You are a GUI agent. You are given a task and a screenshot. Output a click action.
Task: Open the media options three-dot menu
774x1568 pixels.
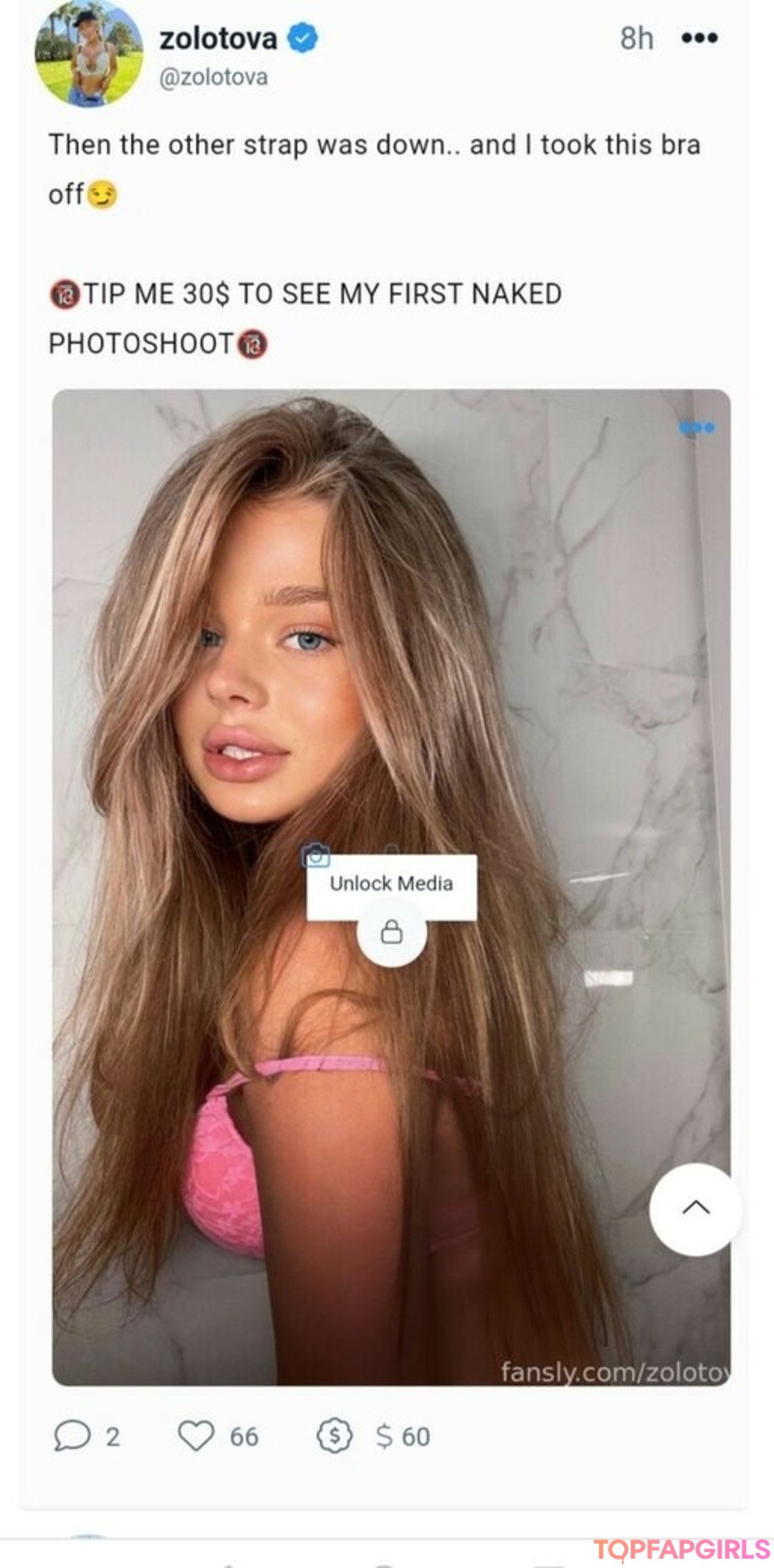click(x=697, y=428)
